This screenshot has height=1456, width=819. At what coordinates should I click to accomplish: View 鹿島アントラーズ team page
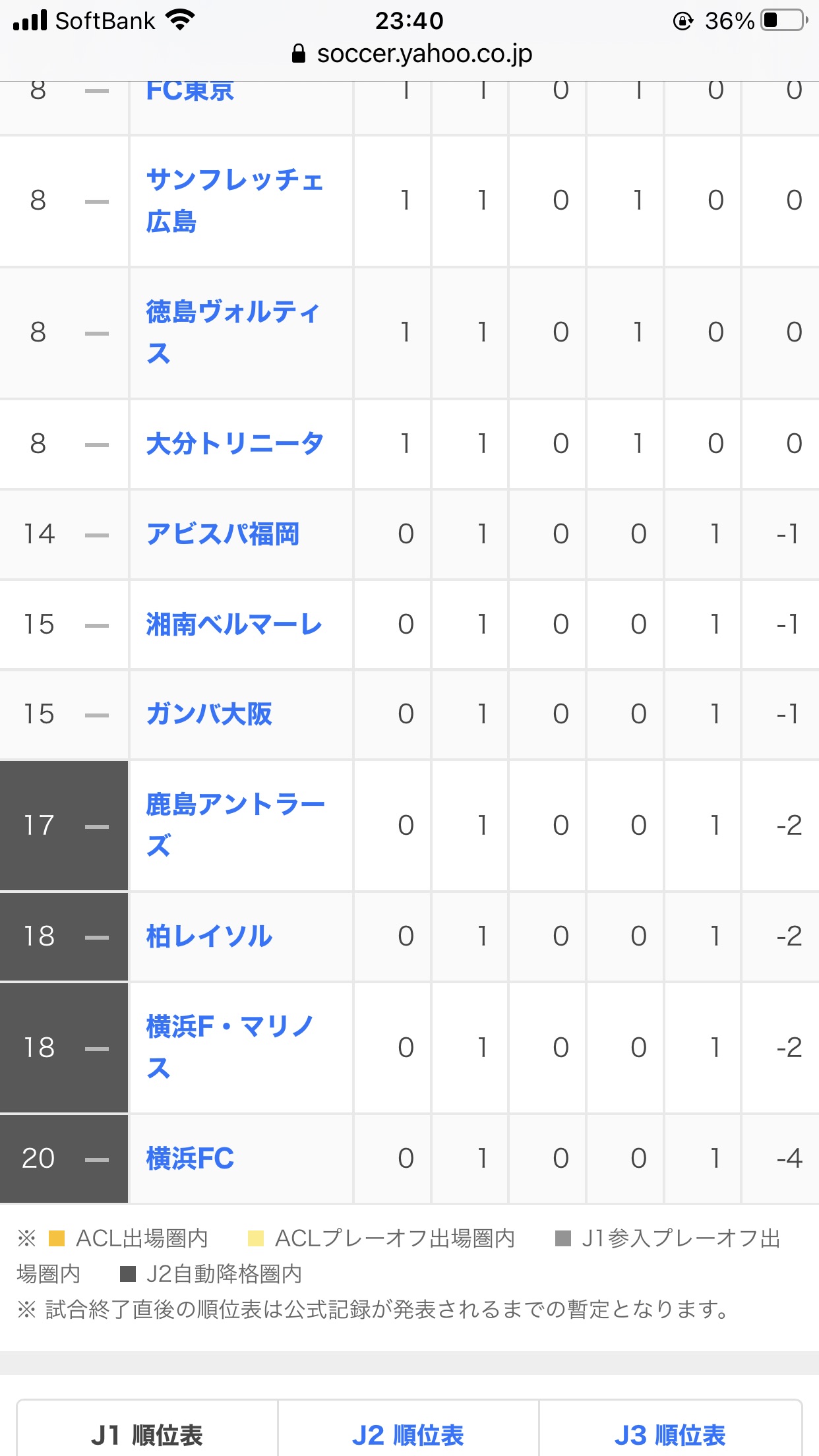[235, 824]
